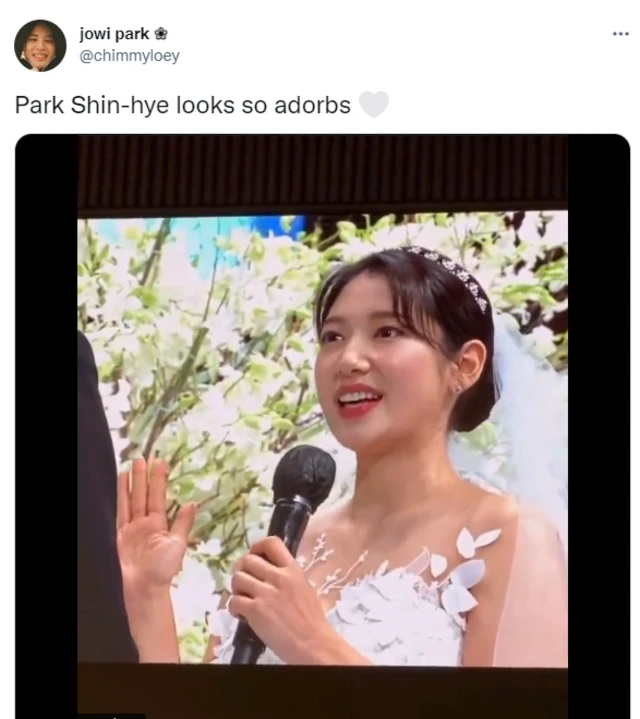The width and height of the screenshot is (640, 719).
Task: Open the tweet's three-dot overflow menu
Action: [x=620, y=34]
